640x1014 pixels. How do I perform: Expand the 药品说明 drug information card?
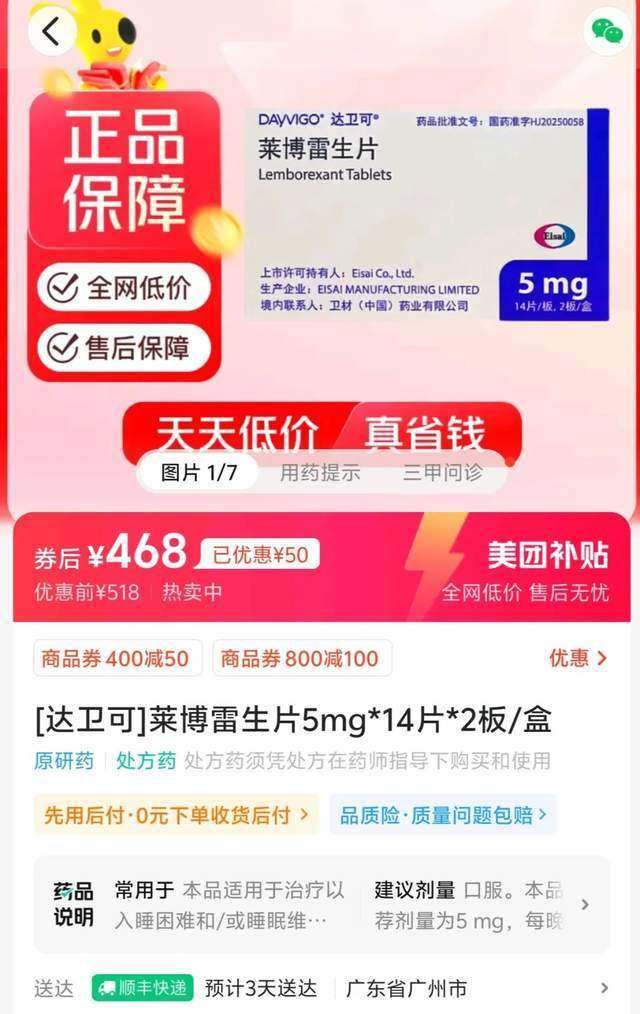pos(585,904)
